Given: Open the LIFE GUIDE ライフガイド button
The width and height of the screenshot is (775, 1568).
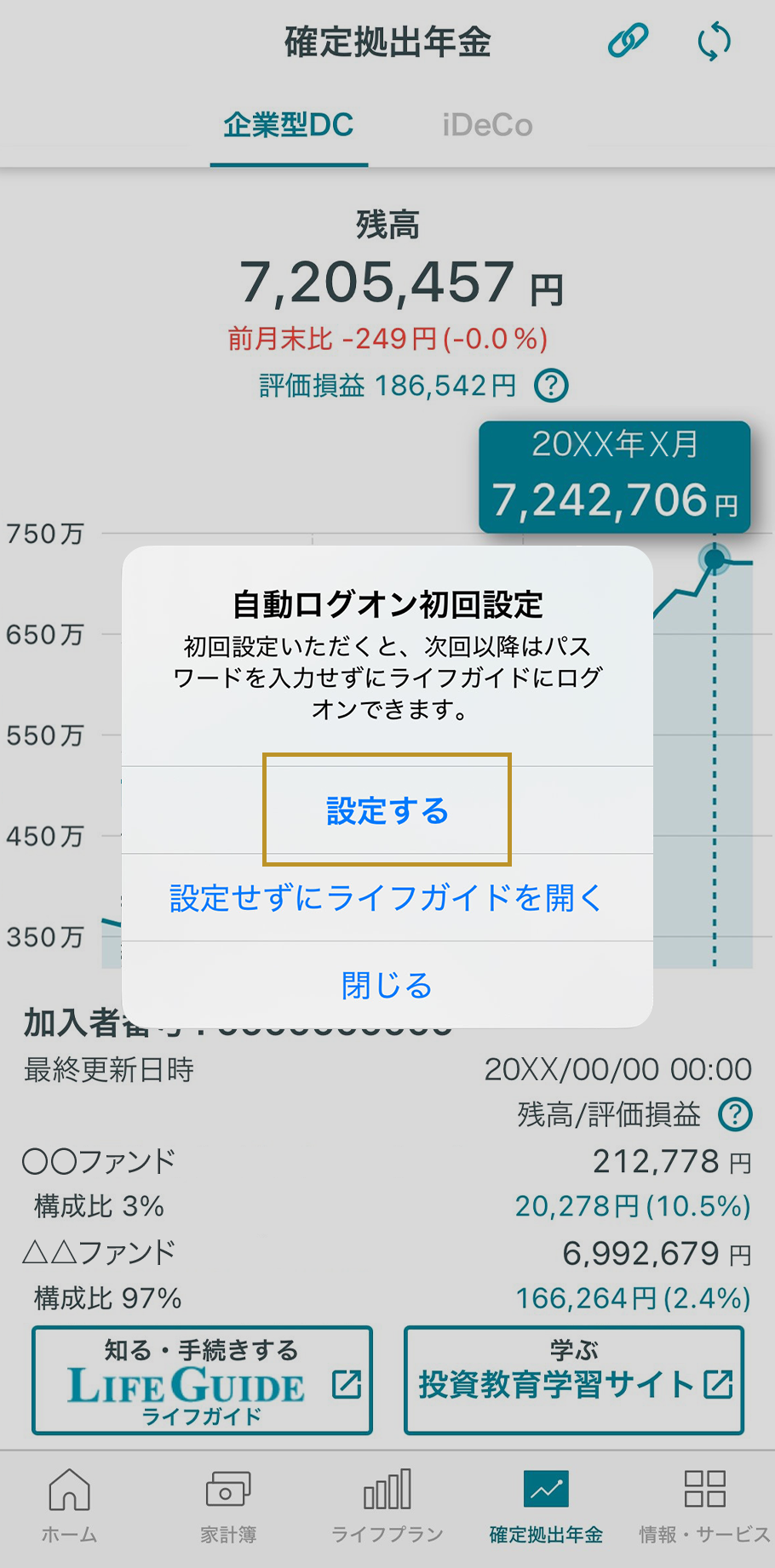Looking at the screenshot, I should pyautogui.click(x=203, y=1380).
